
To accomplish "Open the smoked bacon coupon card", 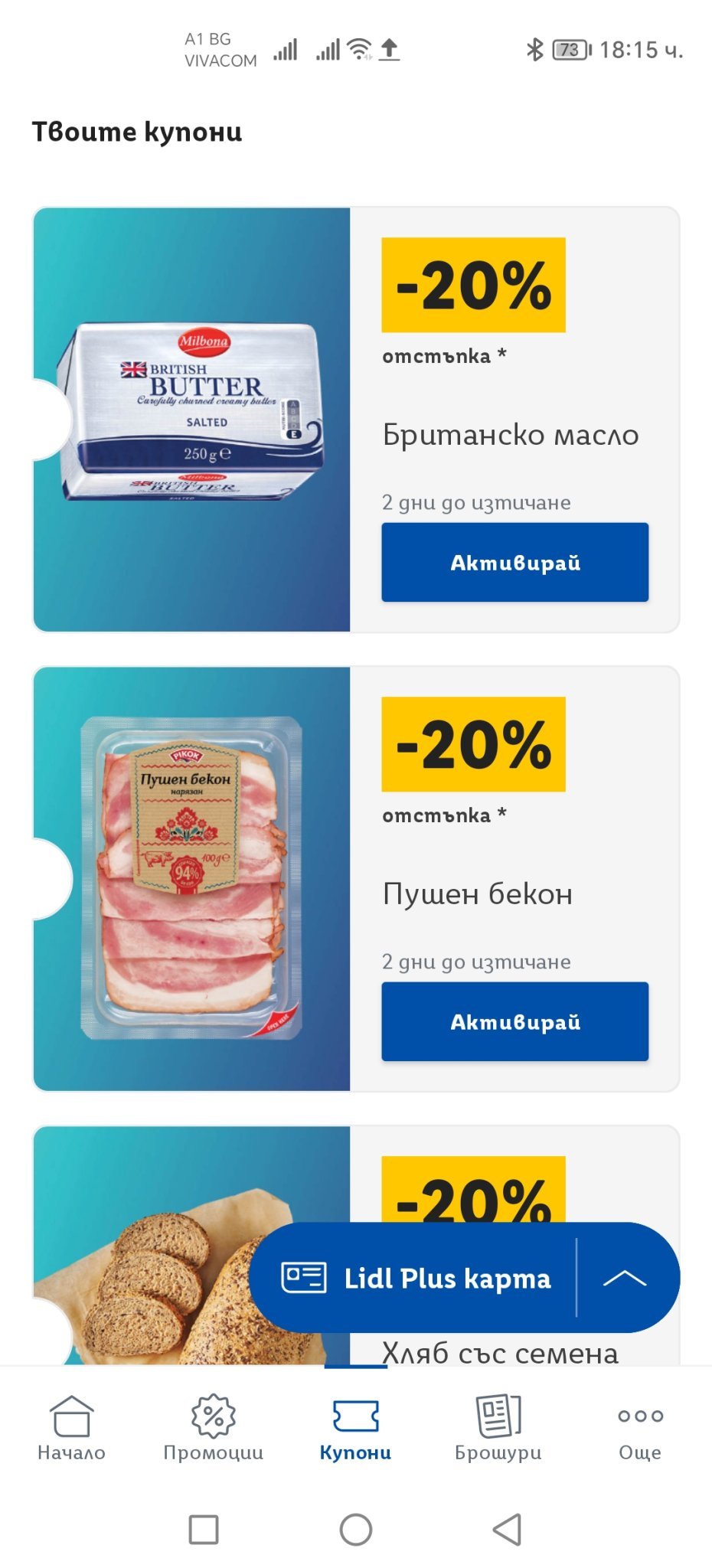I will [x=191, y=878].
